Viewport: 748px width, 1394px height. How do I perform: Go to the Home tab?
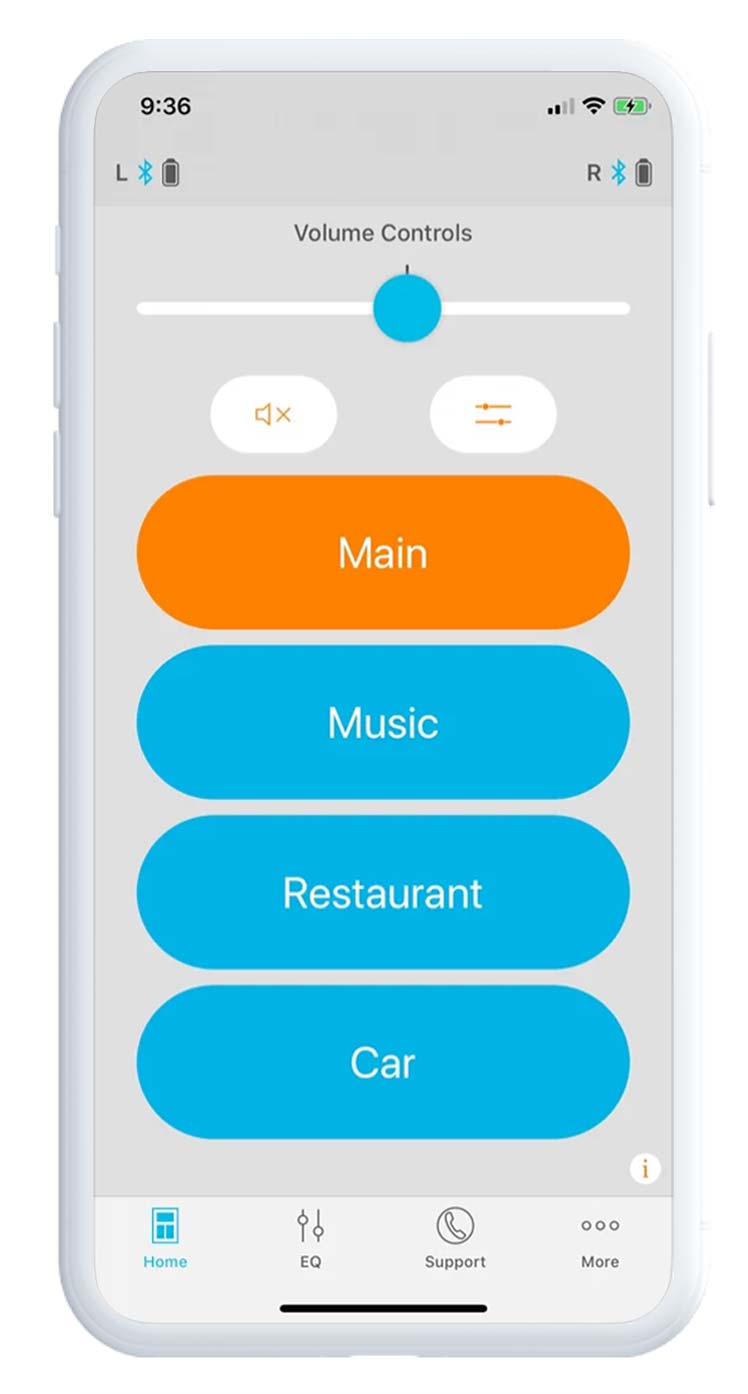(165, 1238)
